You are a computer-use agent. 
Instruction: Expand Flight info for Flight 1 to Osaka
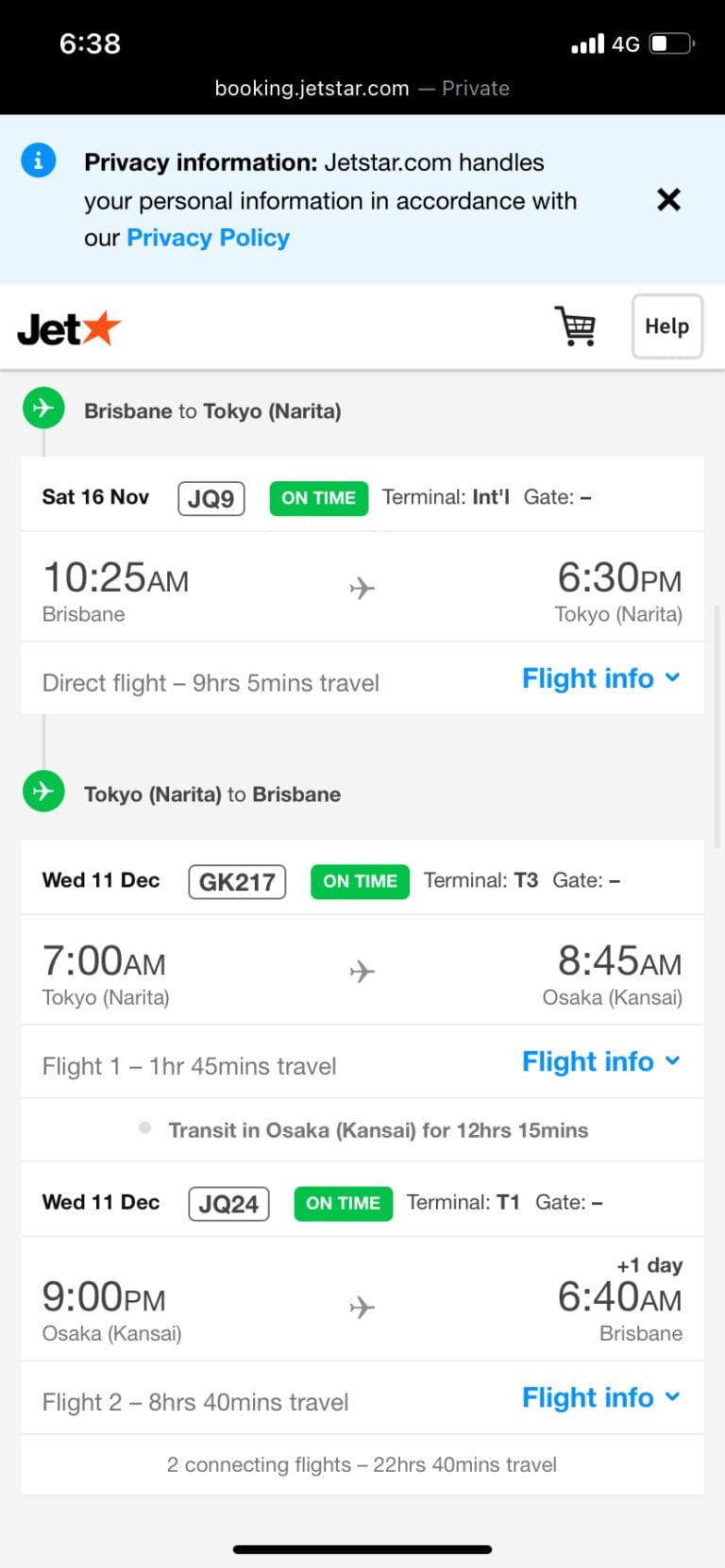pyautogui.click(x=601, y=1061)
